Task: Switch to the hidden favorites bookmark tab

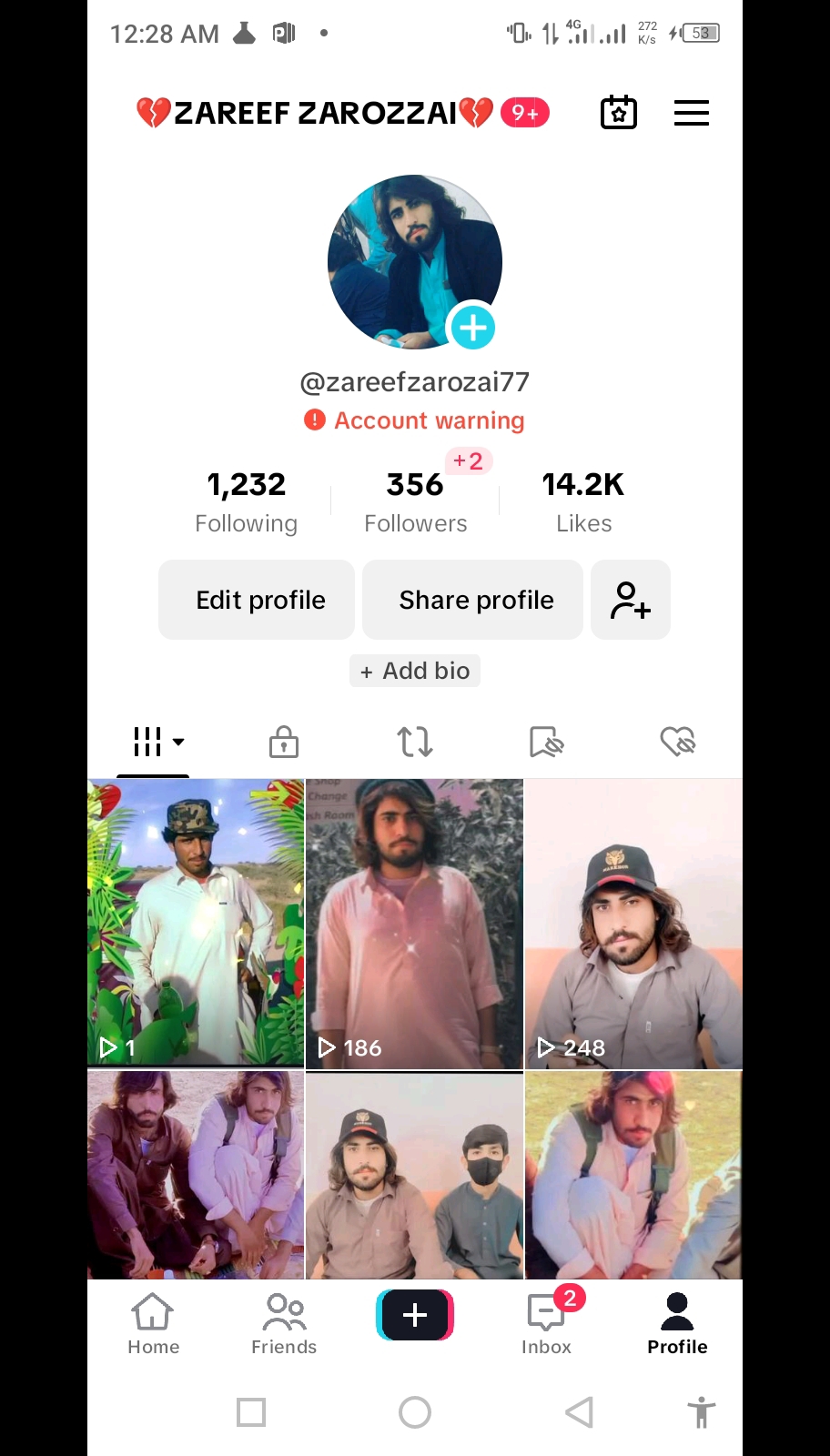Action: 546,742
